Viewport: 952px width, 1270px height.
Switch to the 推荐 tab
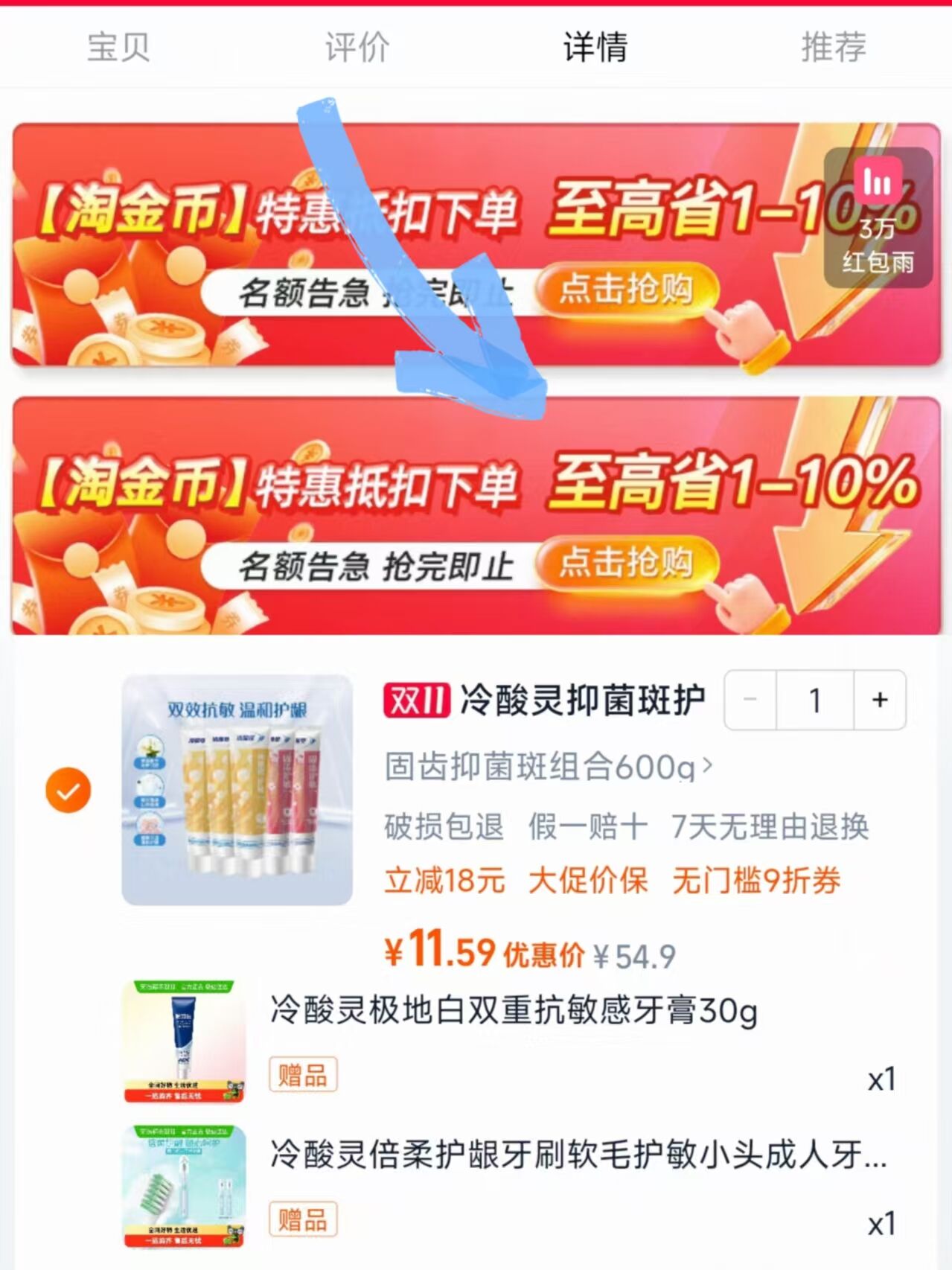point(833,48)
